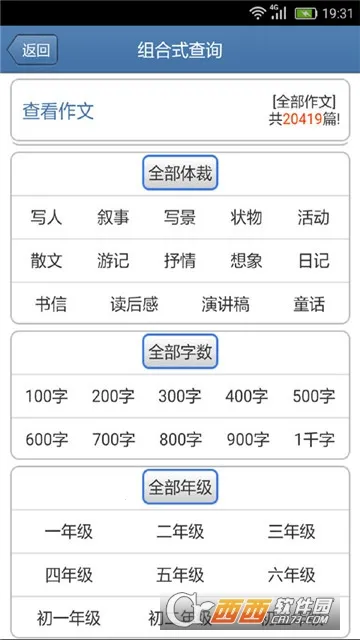Open 查看作文 to view essays
The image size is (360, 640).
click(x=58, y=111)
